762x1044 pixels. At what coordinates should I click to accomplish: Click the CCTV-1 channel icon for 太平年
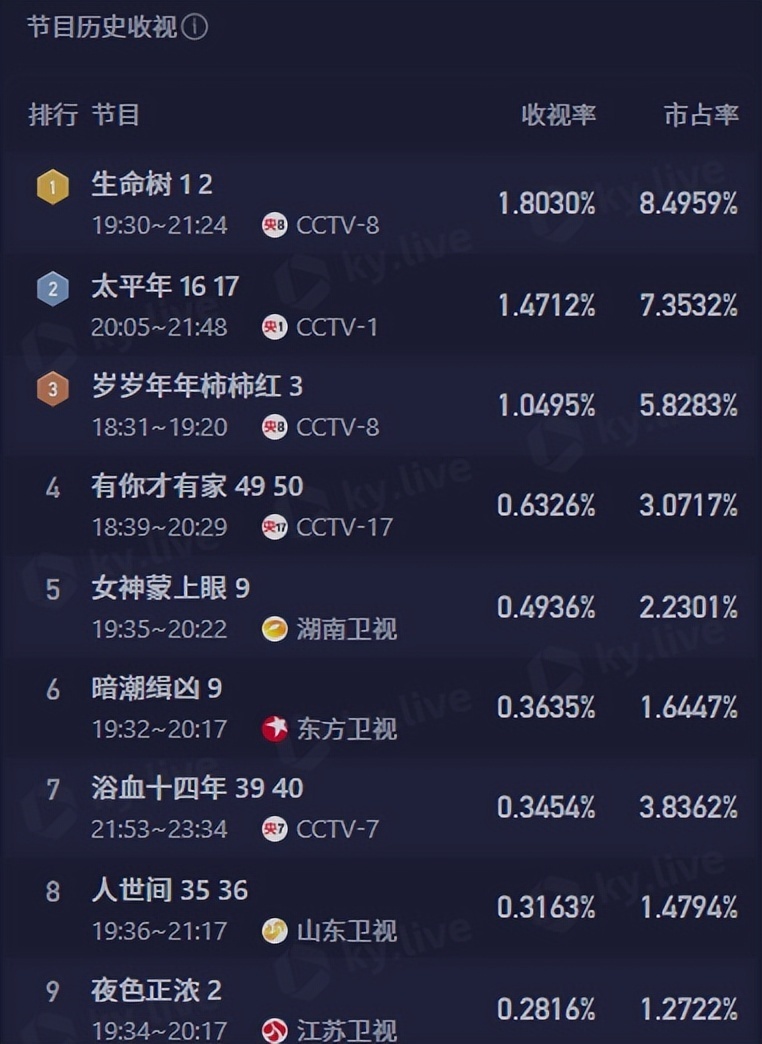tap(275, 328)
